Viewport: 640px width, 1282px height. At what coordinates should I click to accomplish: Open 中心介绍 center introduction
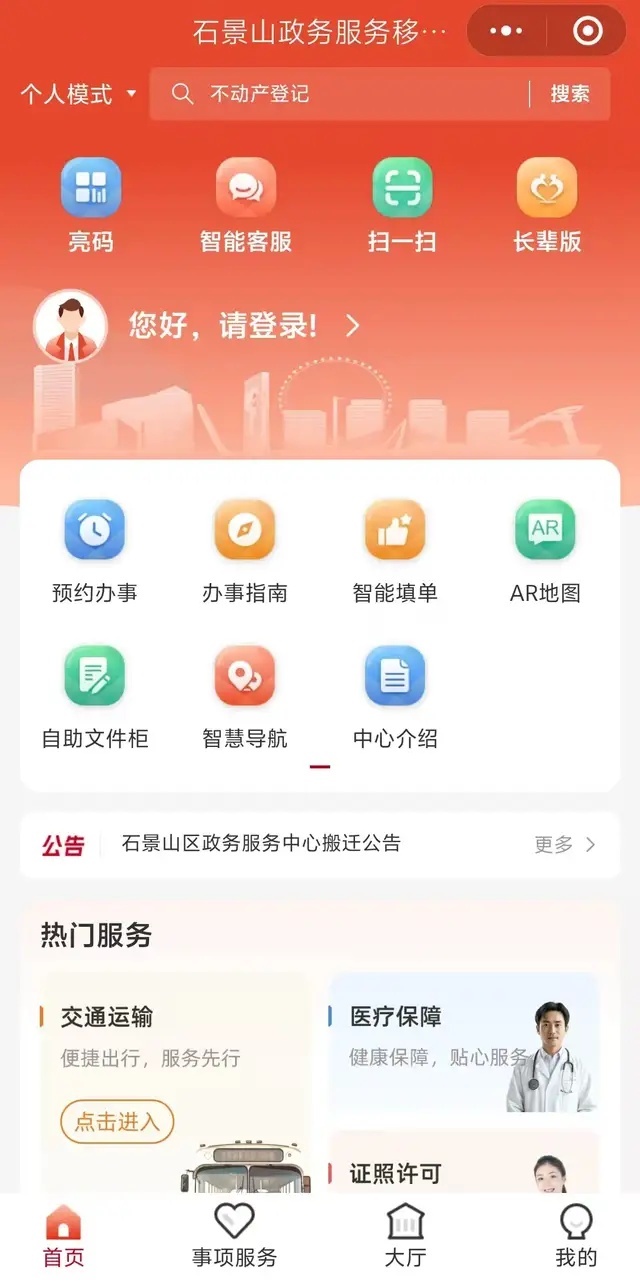[x=395, y=696]
